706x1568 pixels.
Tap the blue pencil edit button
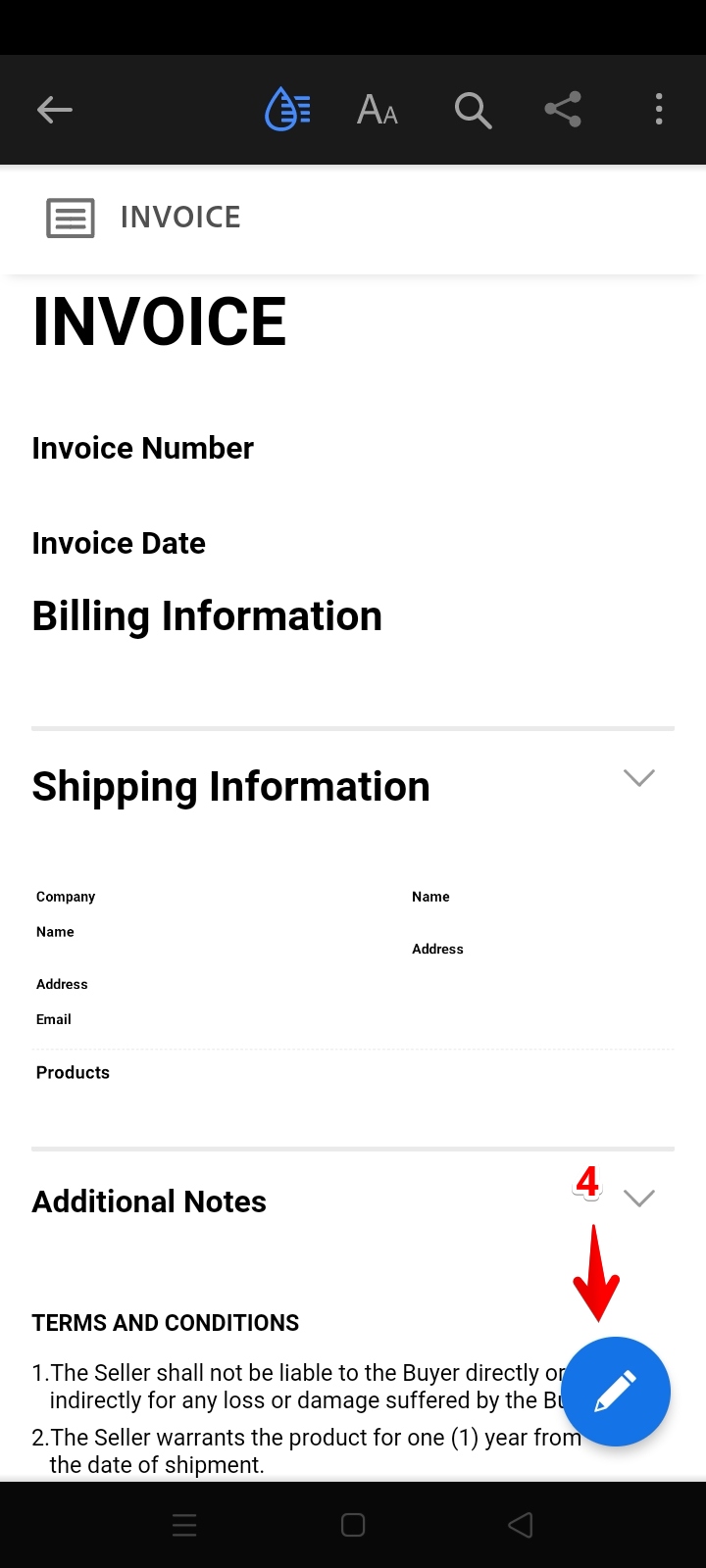pyautogui.click(x=616, y=1392)
